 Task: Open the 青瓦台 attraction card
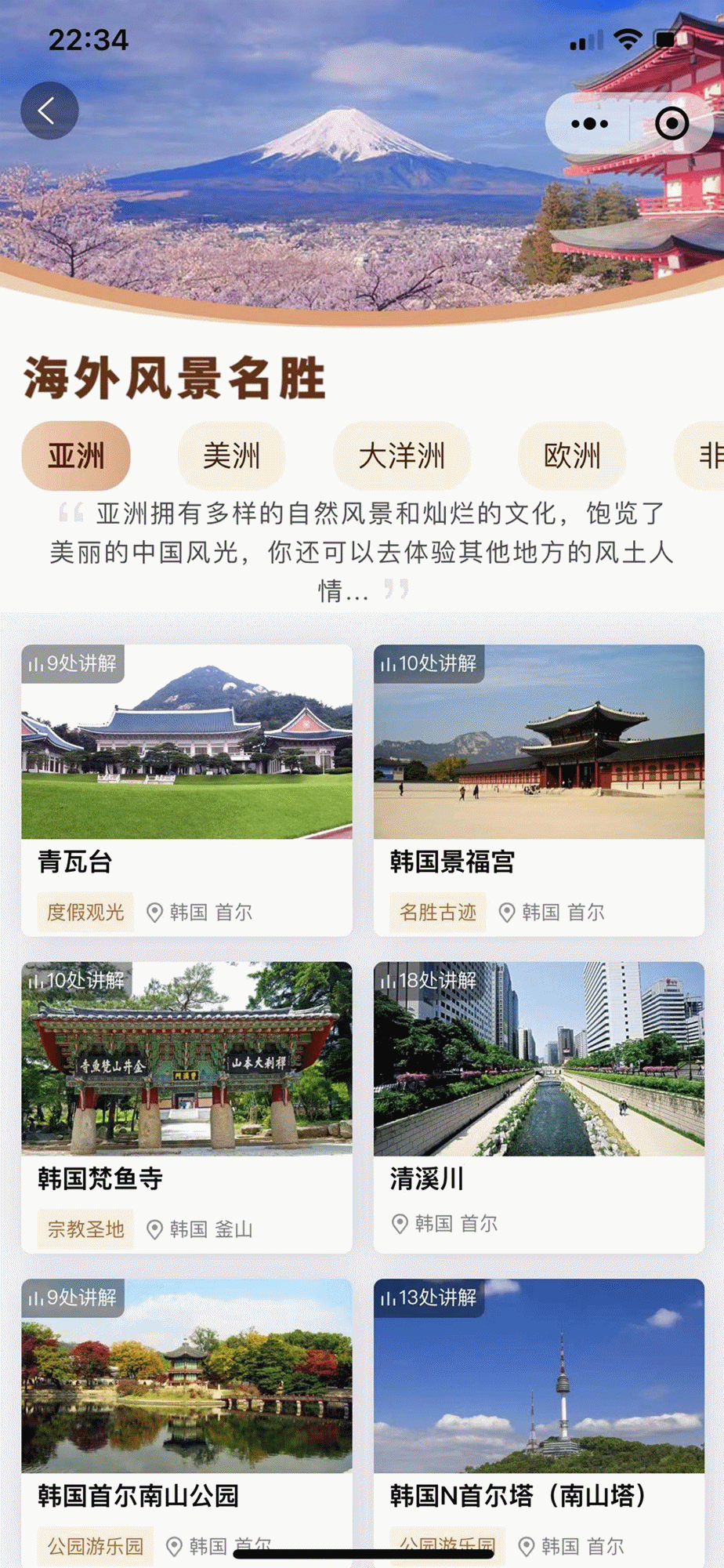click(x=186, y=789)
